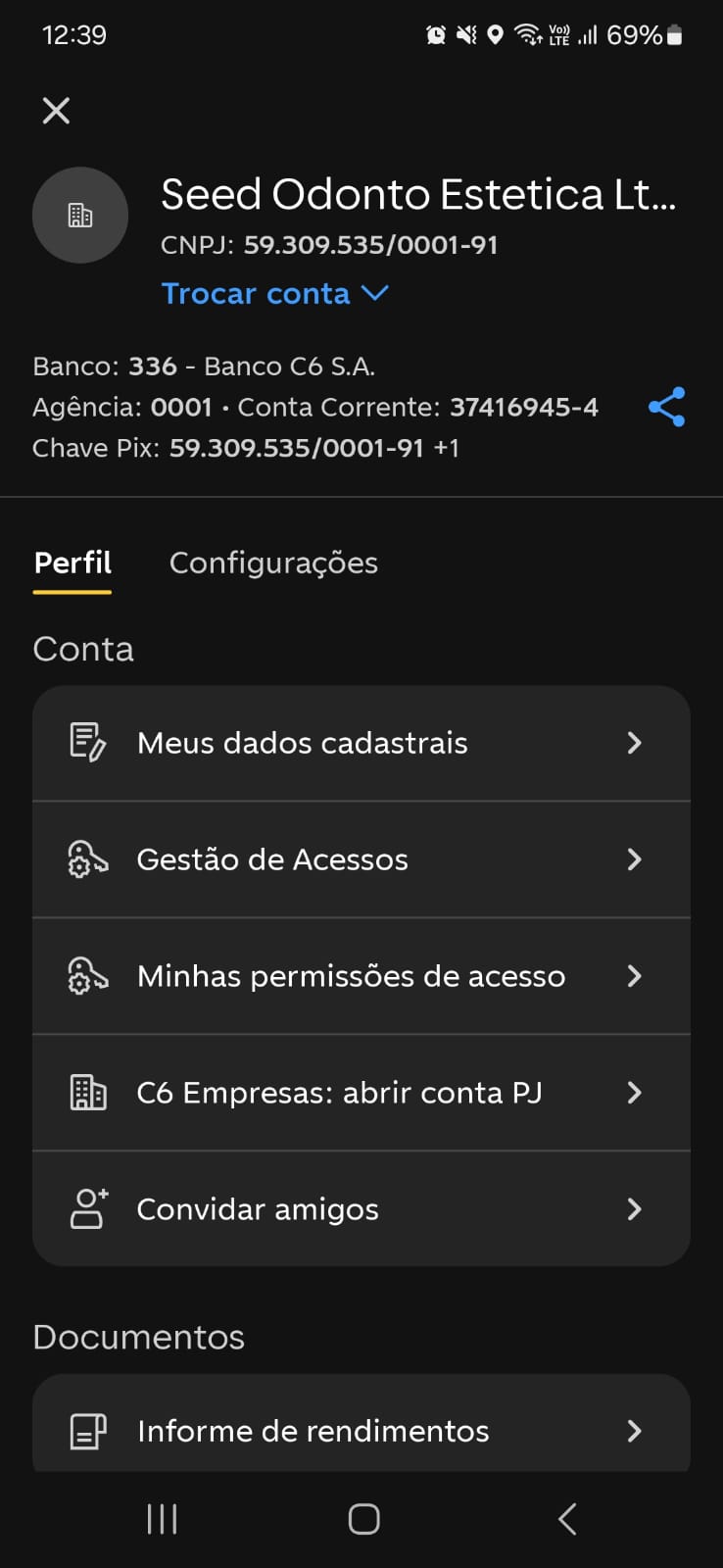Image resolution: width=723 pixels, height=1568 pixels.
Task: Share the bank account details
Action: [x=666, y=407]
